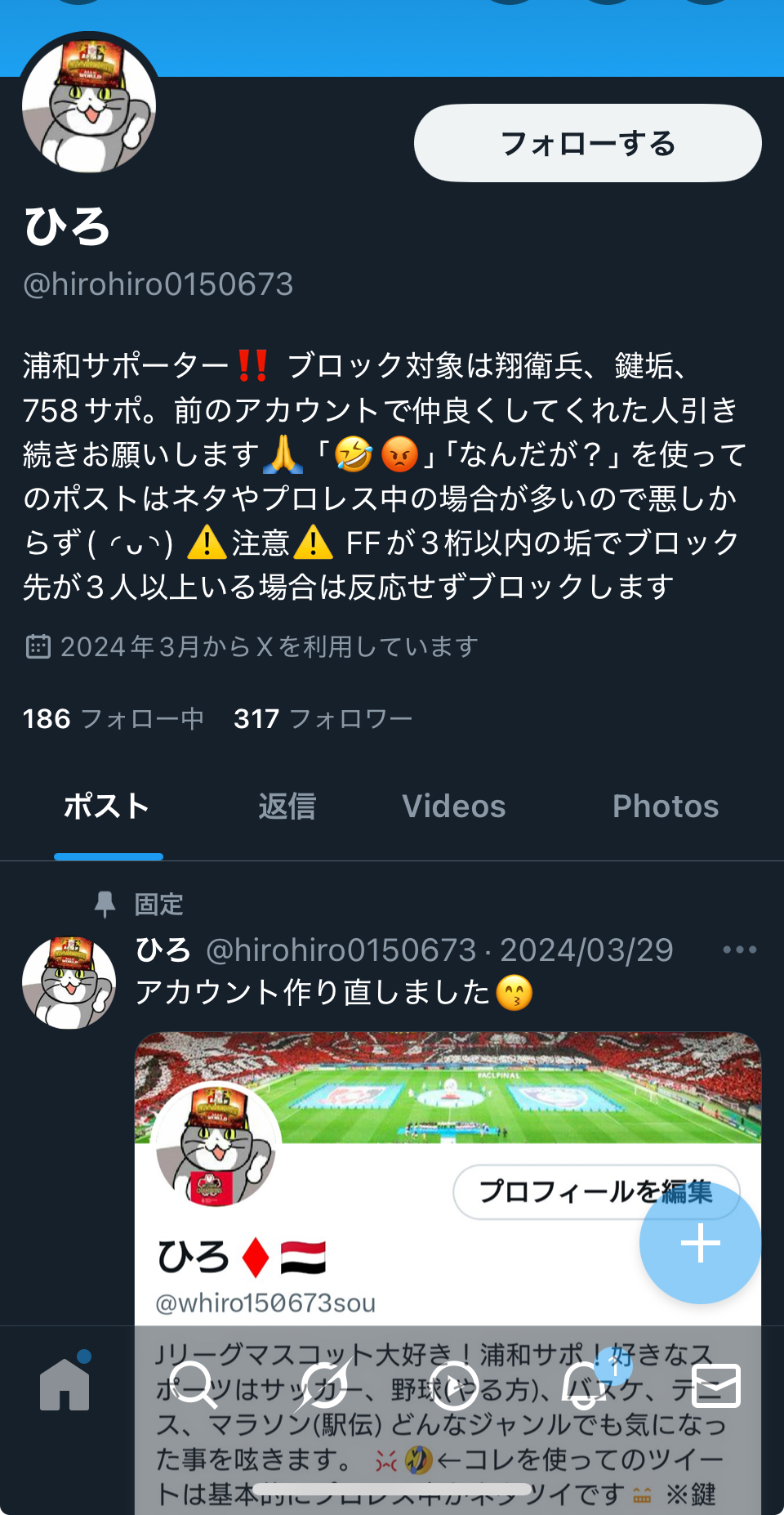View the 317 フォロワー list
This screenshot has width=784, height=1515.
323,719
